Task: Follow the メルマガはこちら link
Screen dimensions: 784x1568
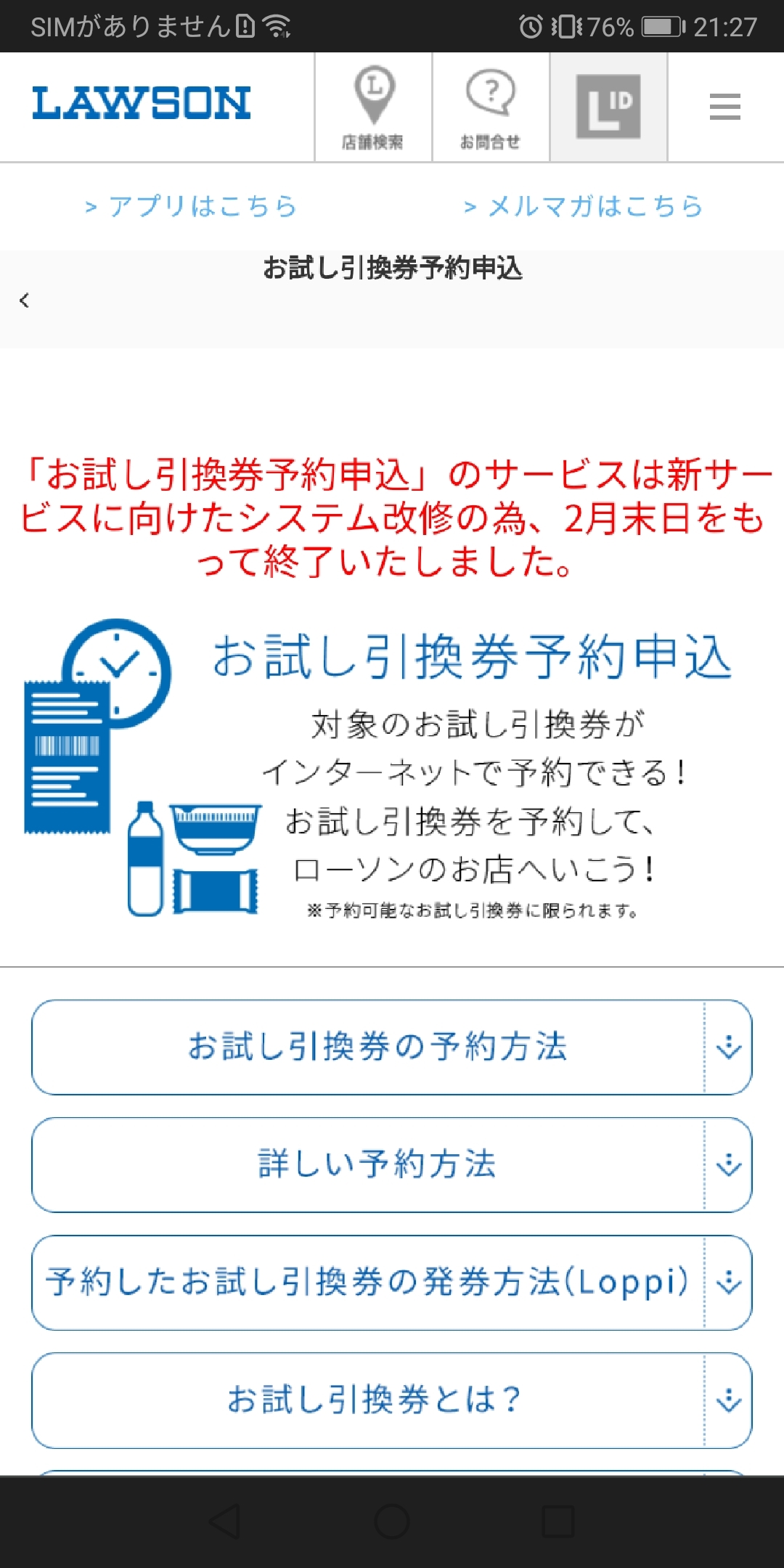Action: pos(584,206)
